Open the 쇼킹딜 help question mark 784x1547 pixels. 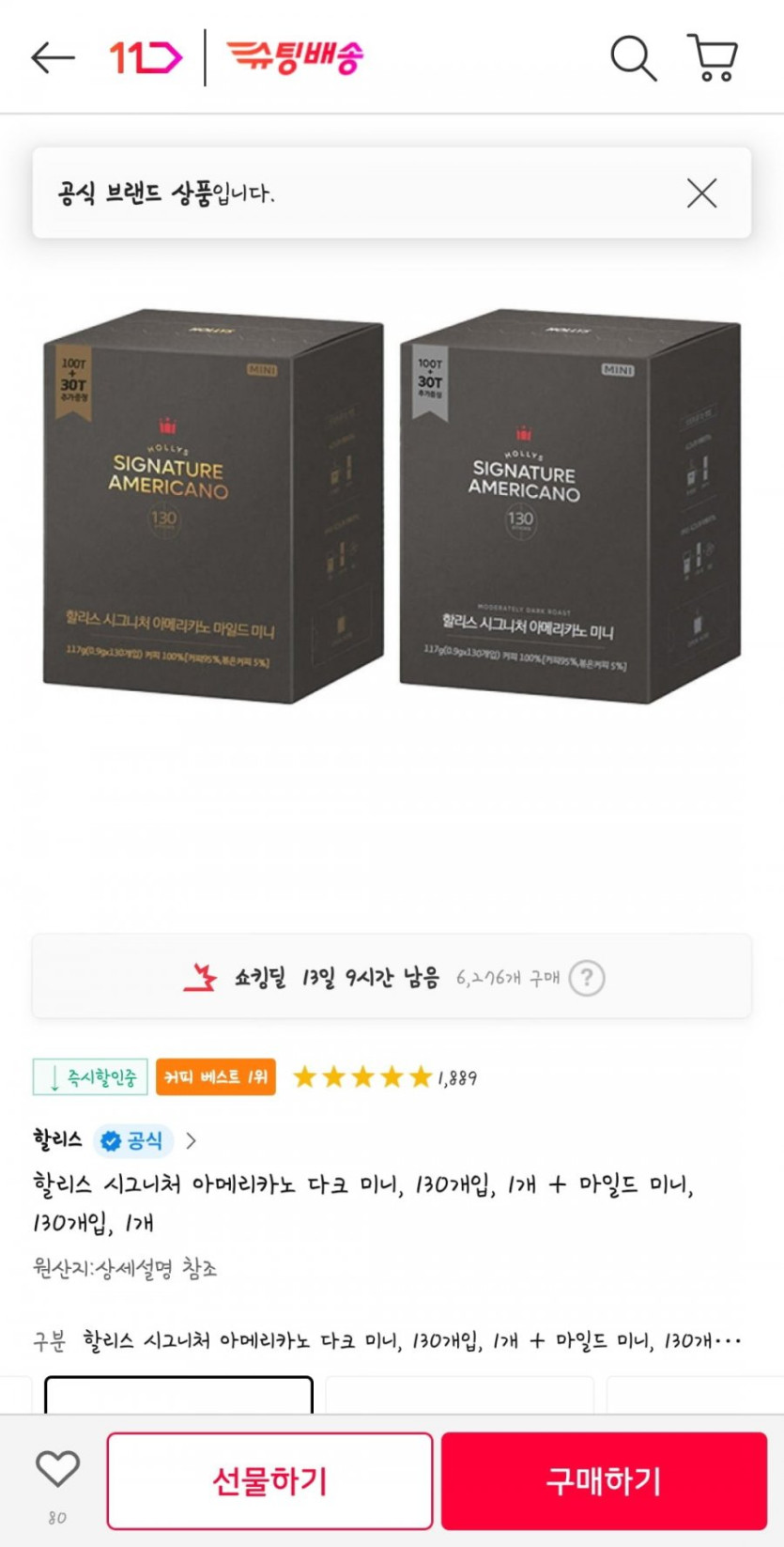(587, 978)
